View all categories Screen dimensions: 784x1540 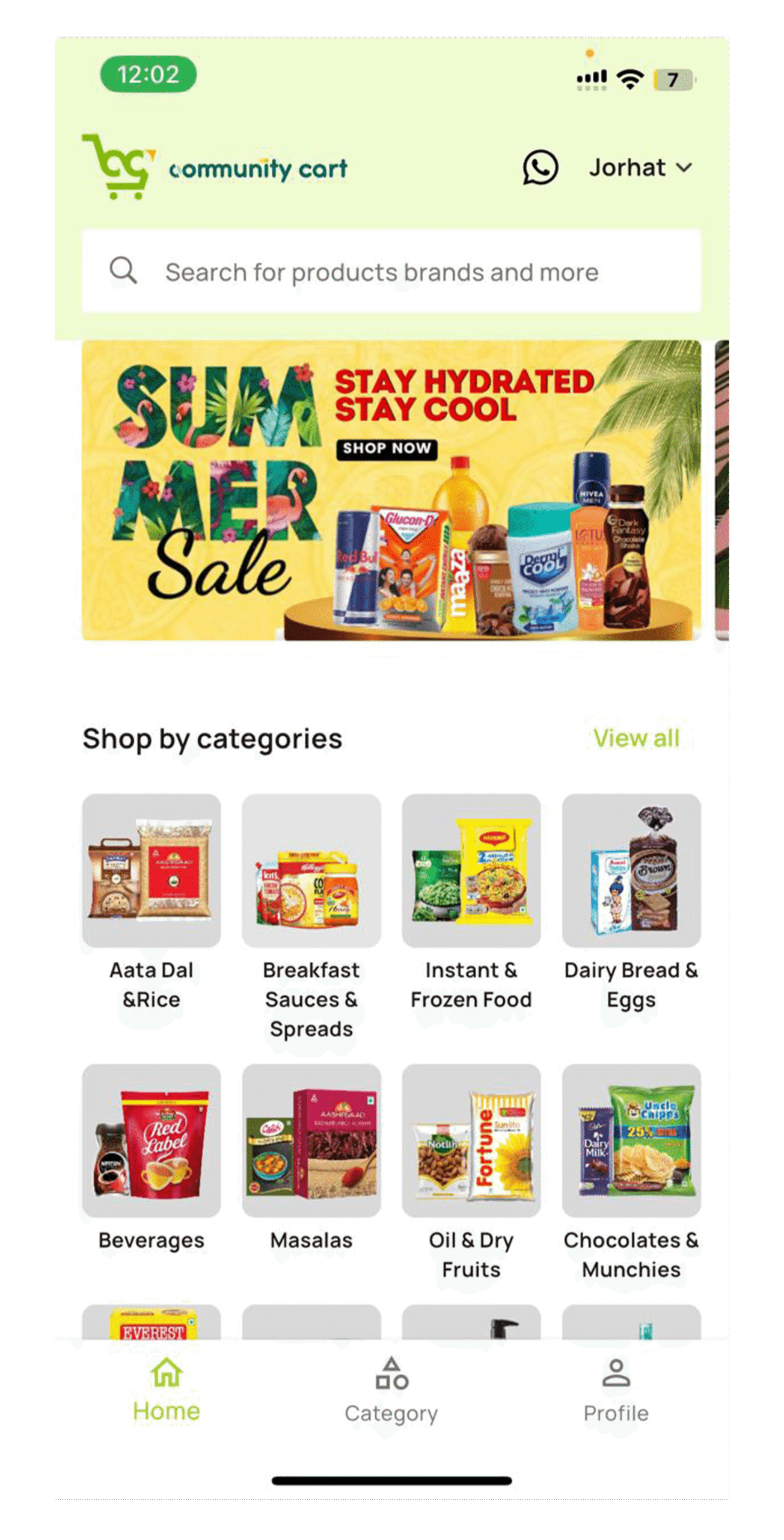635,738
